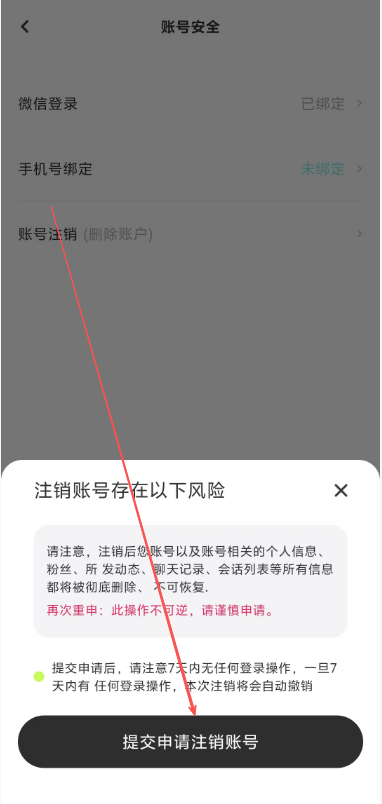This screenshot has height=804, width=382.
Task: Close the account cancellation risk sheet
Action: [x=340, y=491]
